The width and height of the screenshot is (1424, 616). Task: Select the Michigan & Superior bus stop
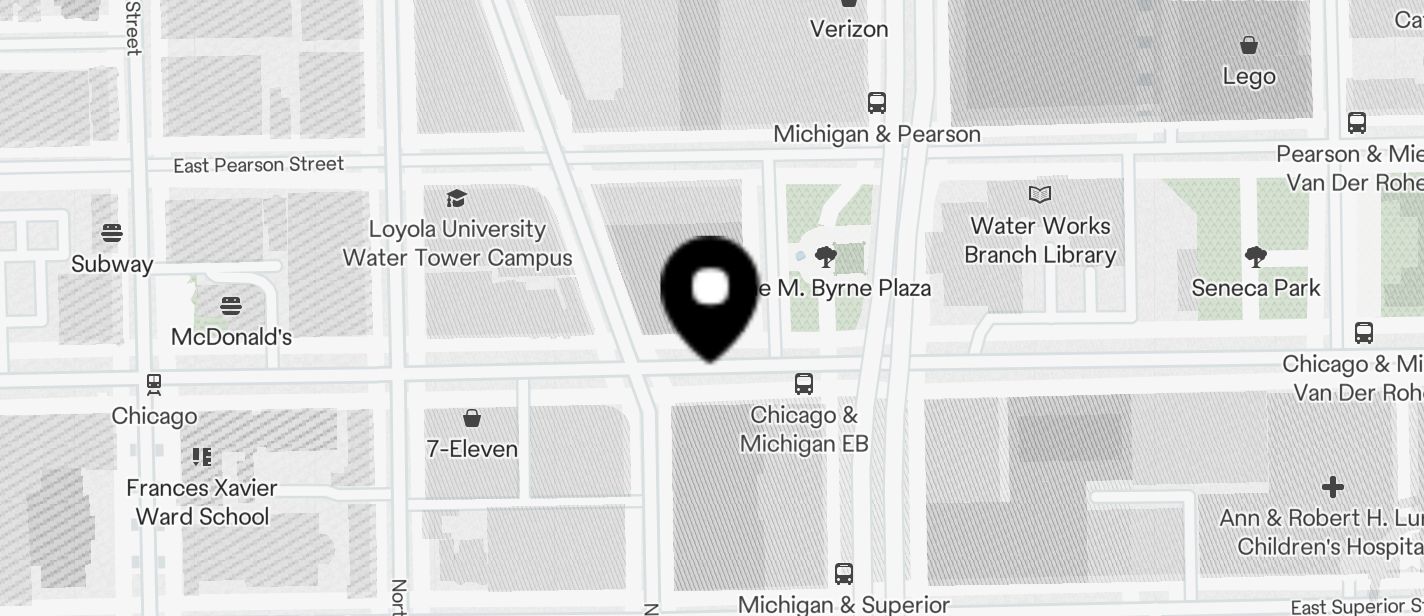(x=844, y=574)
